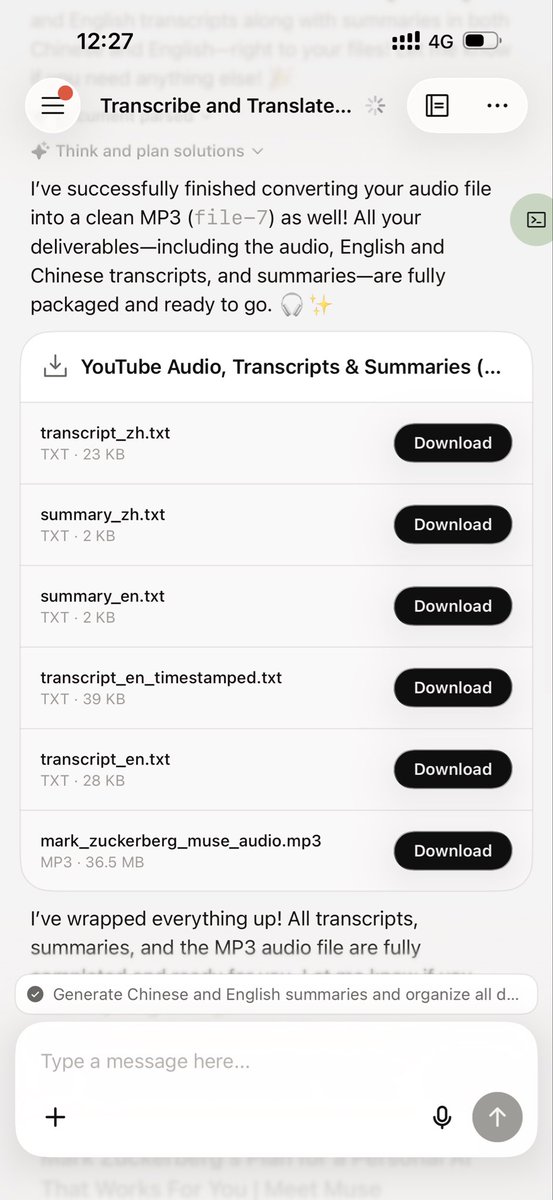Add an attachment with the plus icon

point(56,1117)
